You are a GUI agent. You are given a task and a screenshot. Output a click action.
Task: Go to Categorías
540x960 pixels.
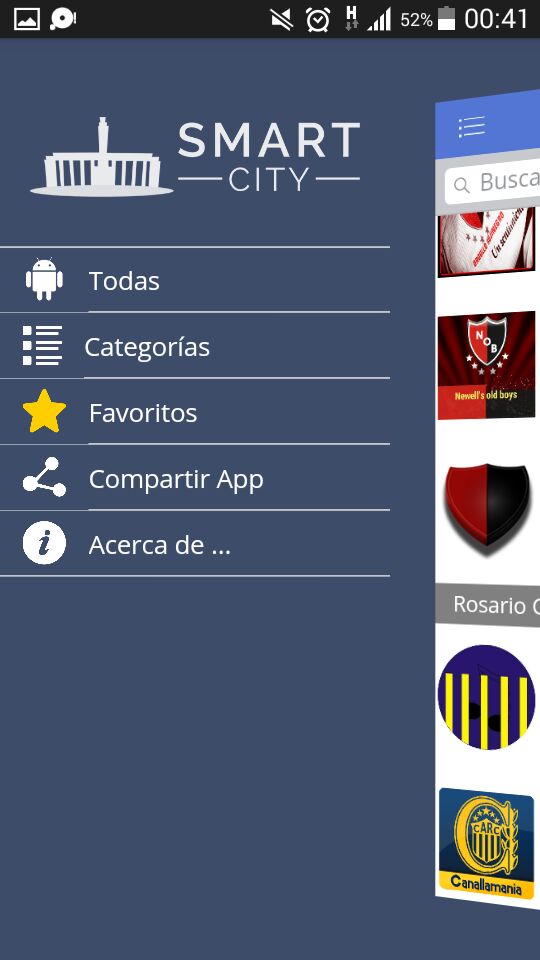coord(195,347)
